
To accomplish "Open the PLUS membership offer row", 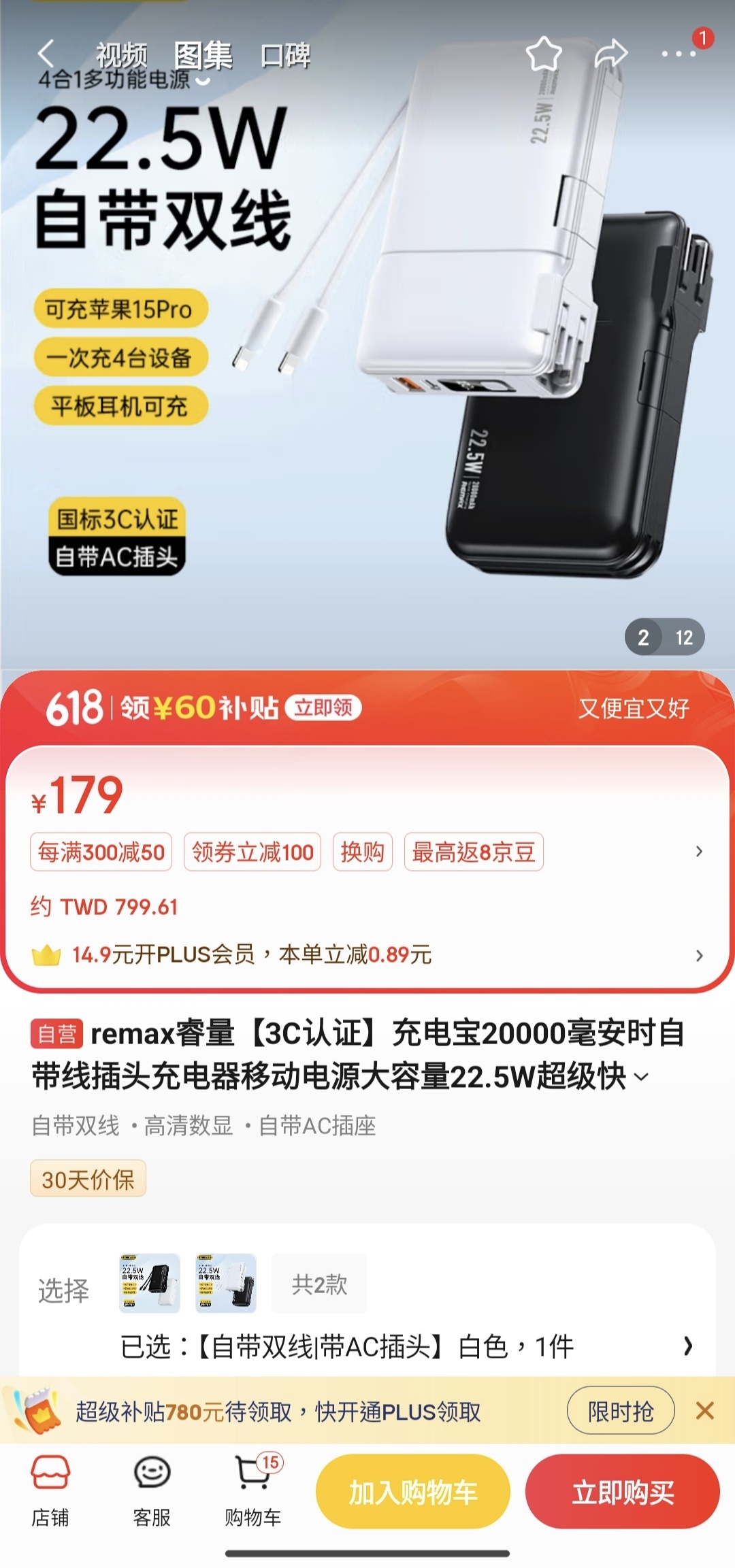I will coord(367,954).
